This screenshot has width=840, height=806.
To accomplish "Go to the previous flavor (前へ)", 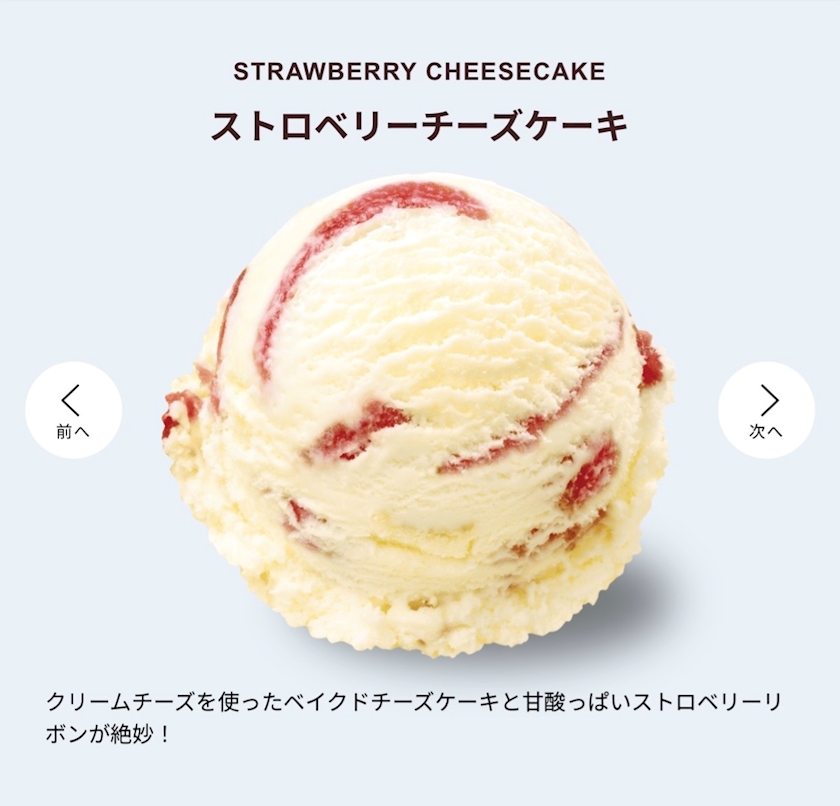I will pyautogui.click(x=73, y=410).
